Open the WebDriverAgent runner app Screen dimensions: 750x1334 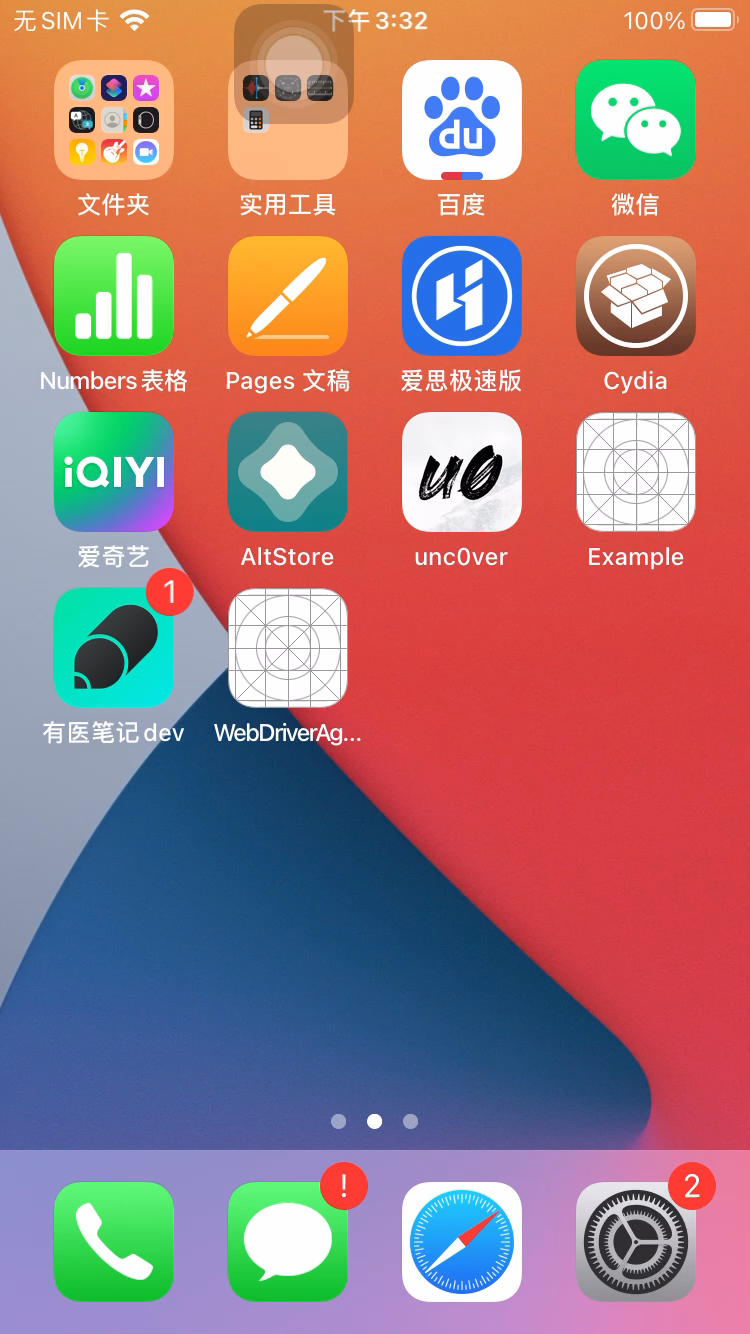coord(287,647)
